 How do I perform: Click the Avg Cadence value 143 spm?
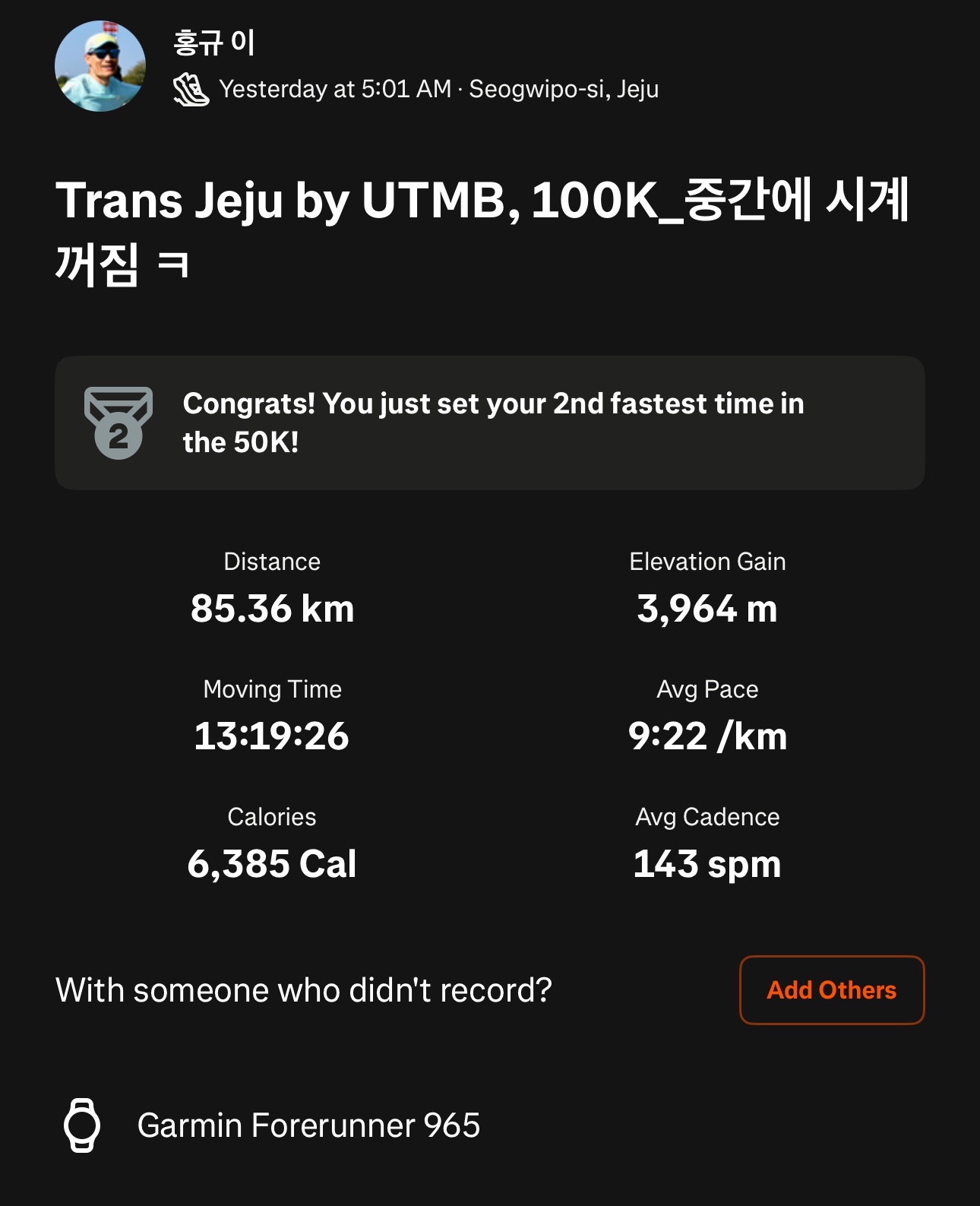(705, 863)
